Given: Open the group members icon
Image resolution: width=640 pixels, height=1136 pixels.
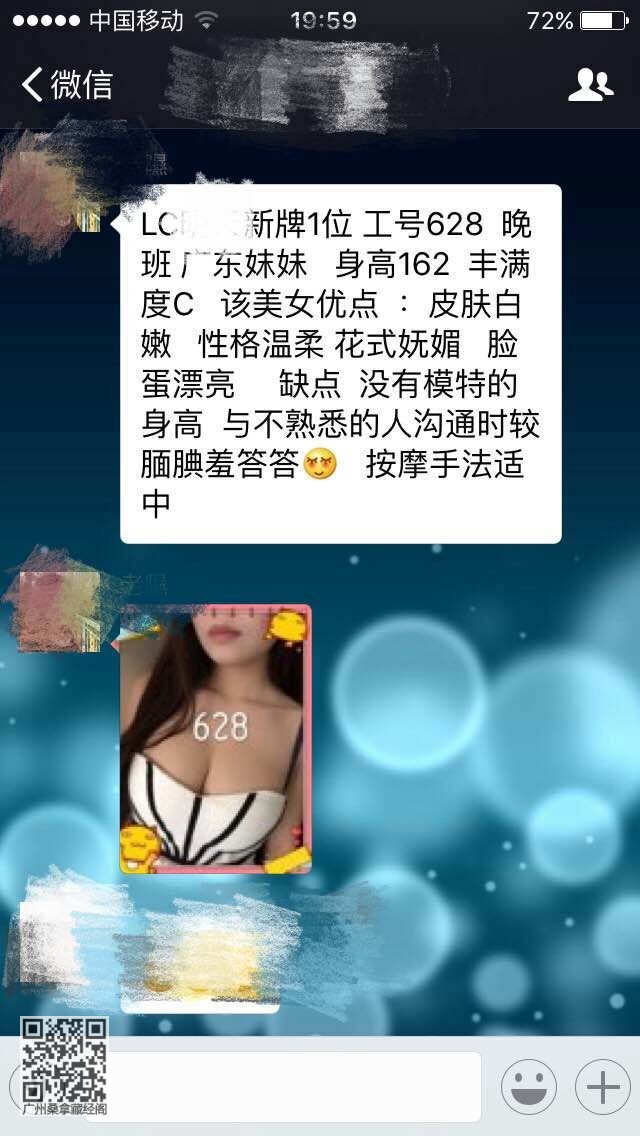Looking at the screenshot, I should click(x=590, y=85).
